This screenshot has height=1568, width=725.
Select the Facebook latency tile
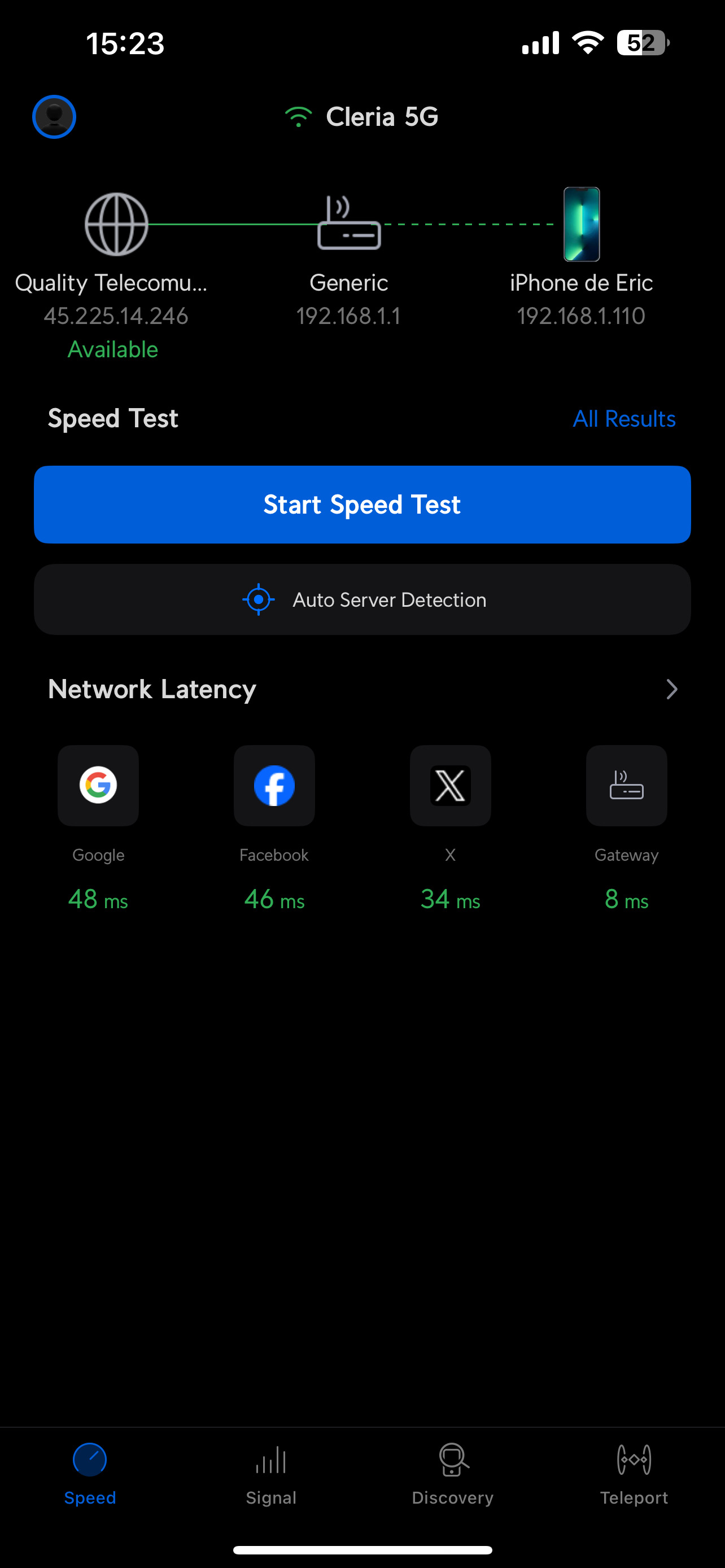pyautogui.click(x=274, y=785)
